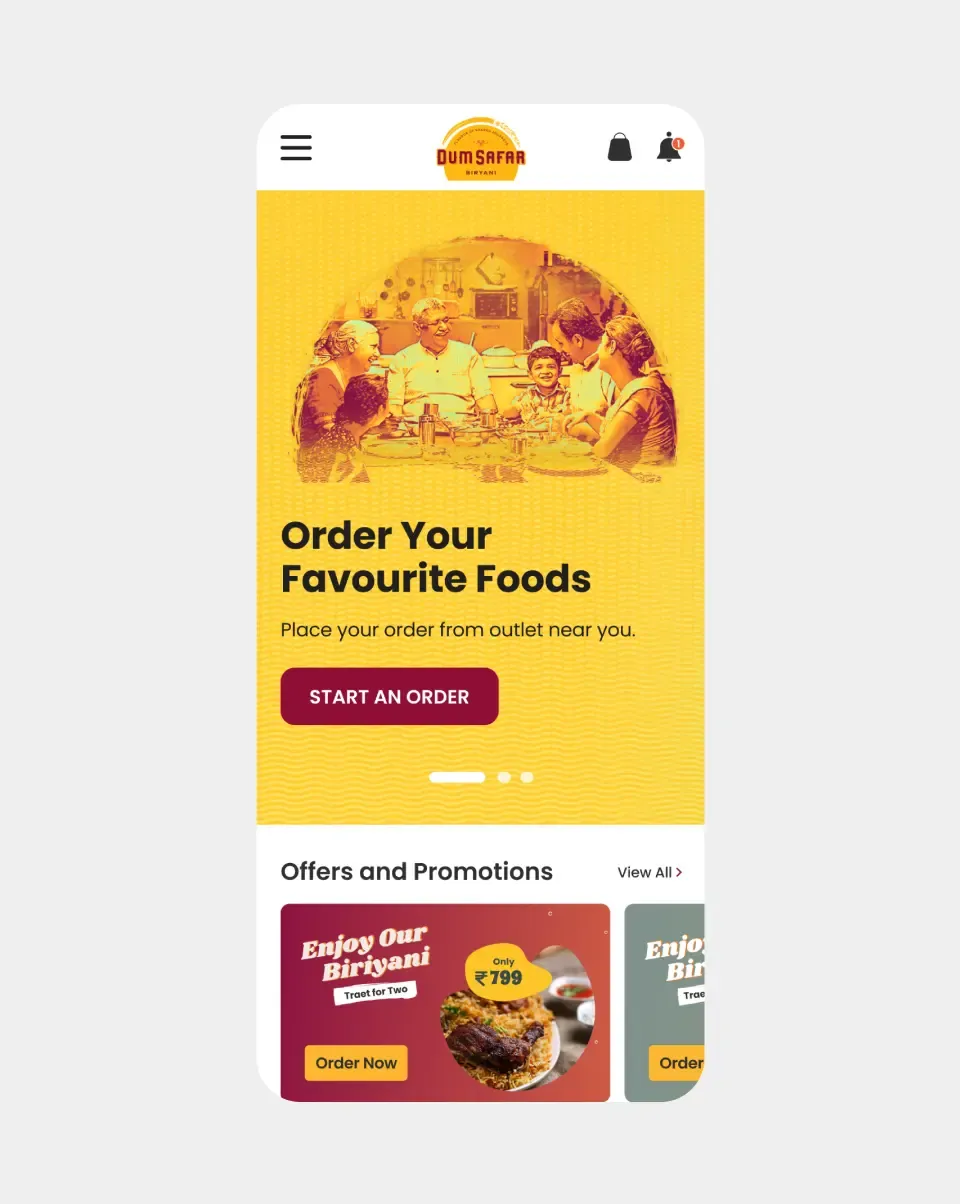Open the shopping bag
960x1204 pixels.
pos(620,148)
